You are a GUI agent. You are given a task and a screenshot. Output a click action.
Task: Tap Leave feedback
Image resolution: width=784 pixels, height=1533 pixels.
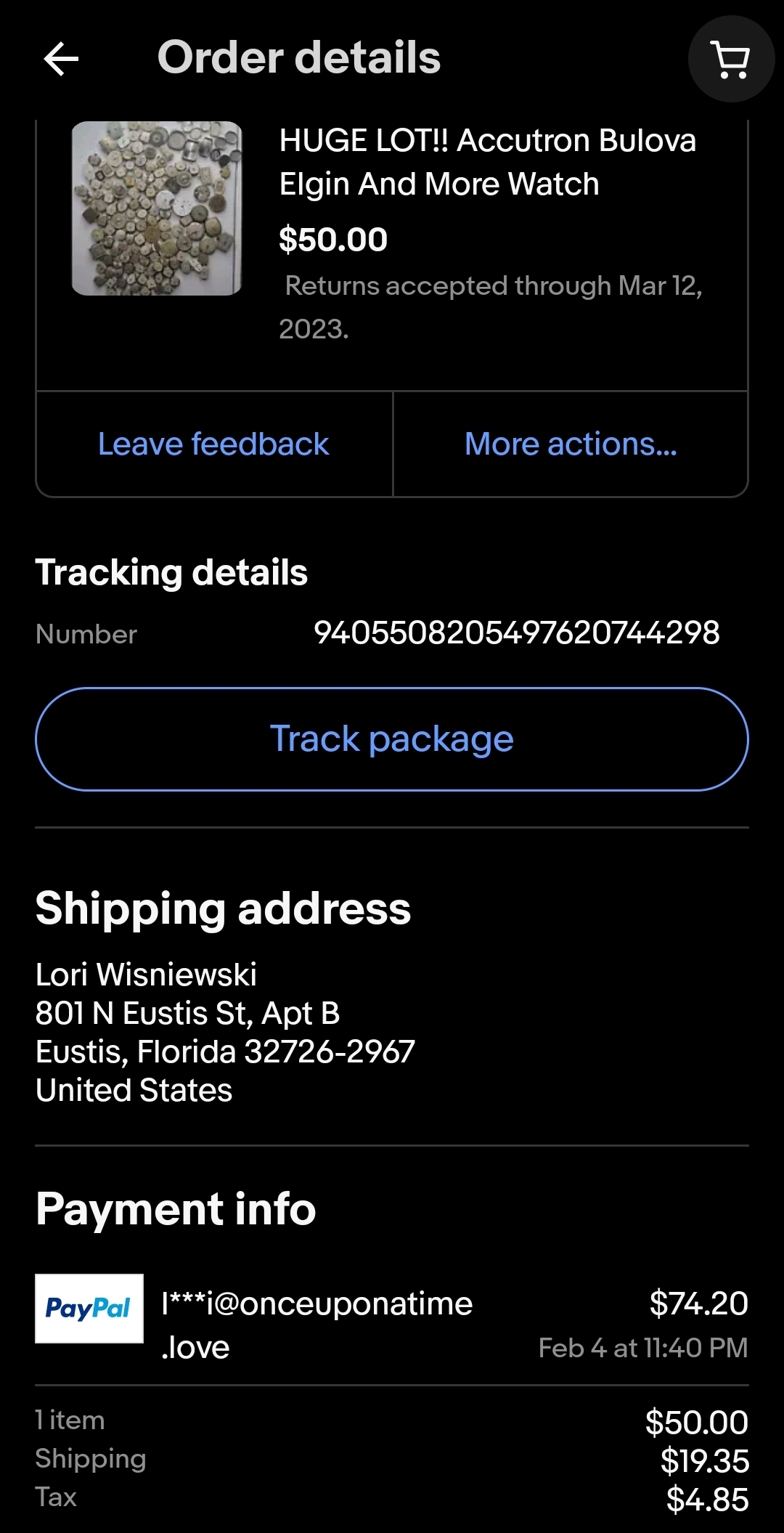(x=213, y=444)
